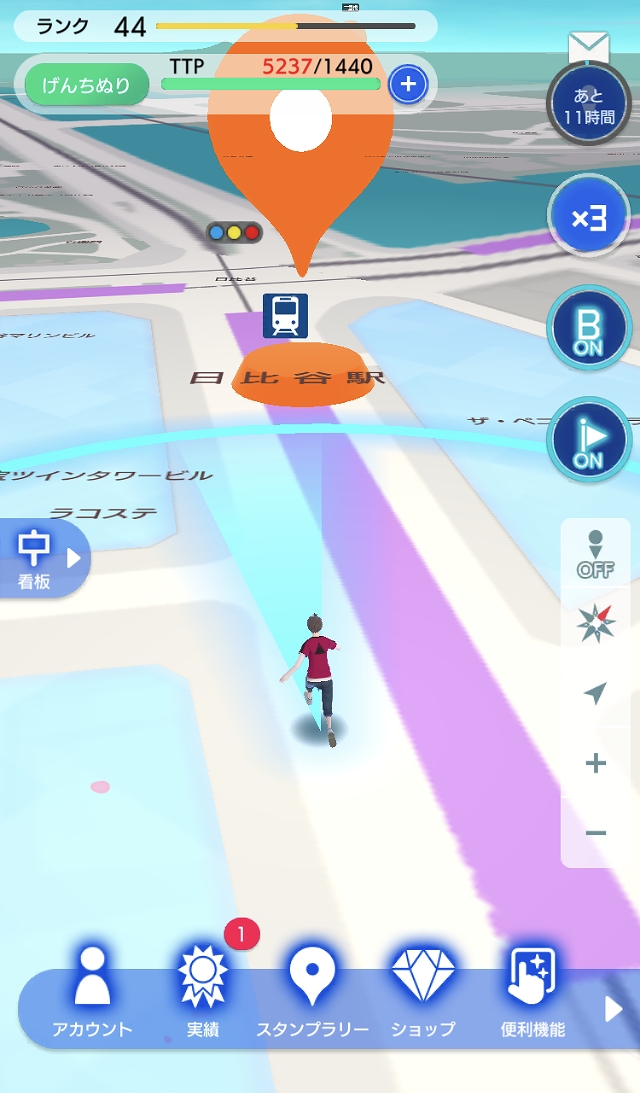Open スタンプラリー
Viewport: 640px width, 1093px height.
312,992
